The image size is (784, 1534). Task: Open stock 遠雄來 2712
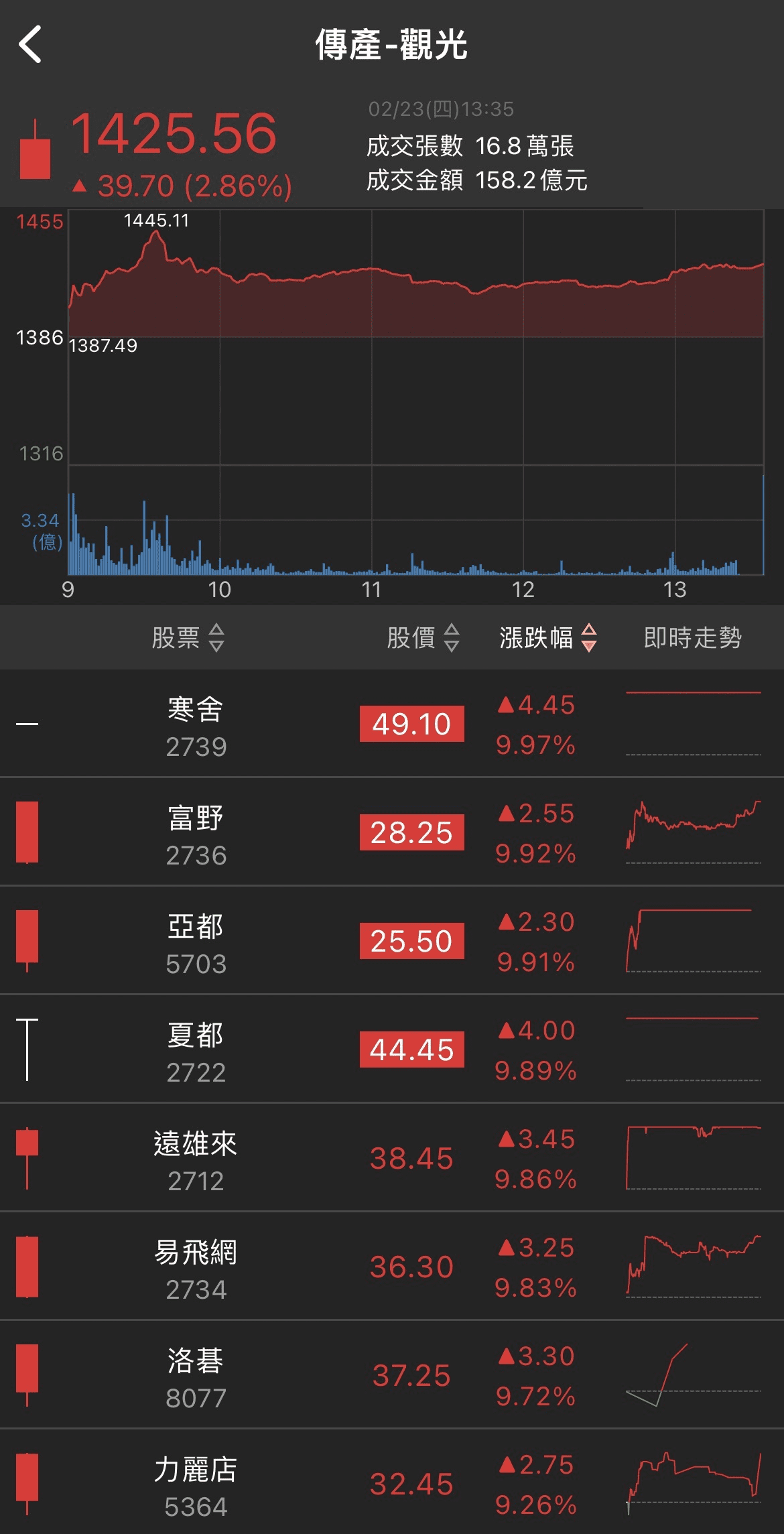392,1159
